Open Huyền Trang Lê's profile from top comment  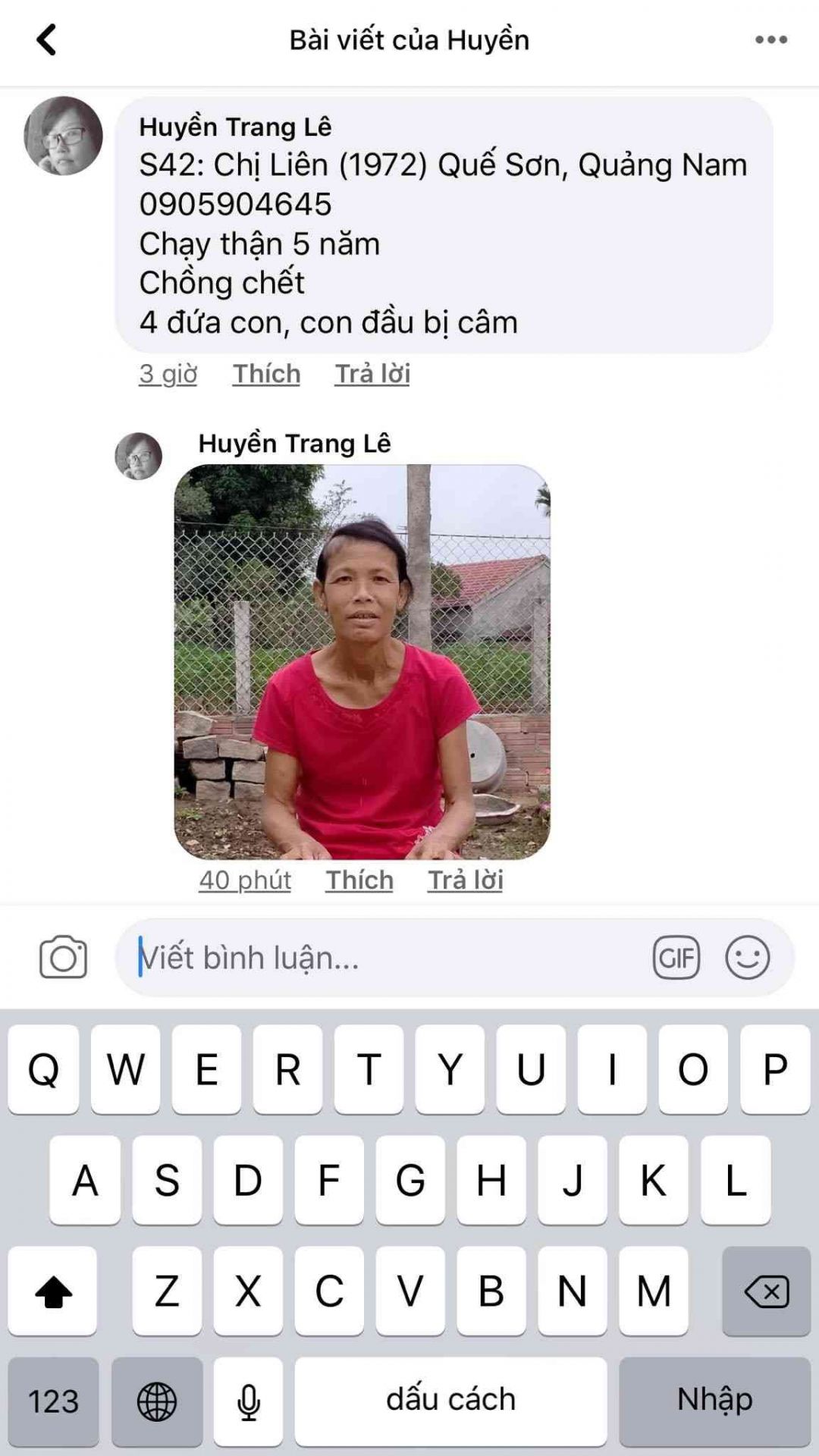tap(235, 127)
